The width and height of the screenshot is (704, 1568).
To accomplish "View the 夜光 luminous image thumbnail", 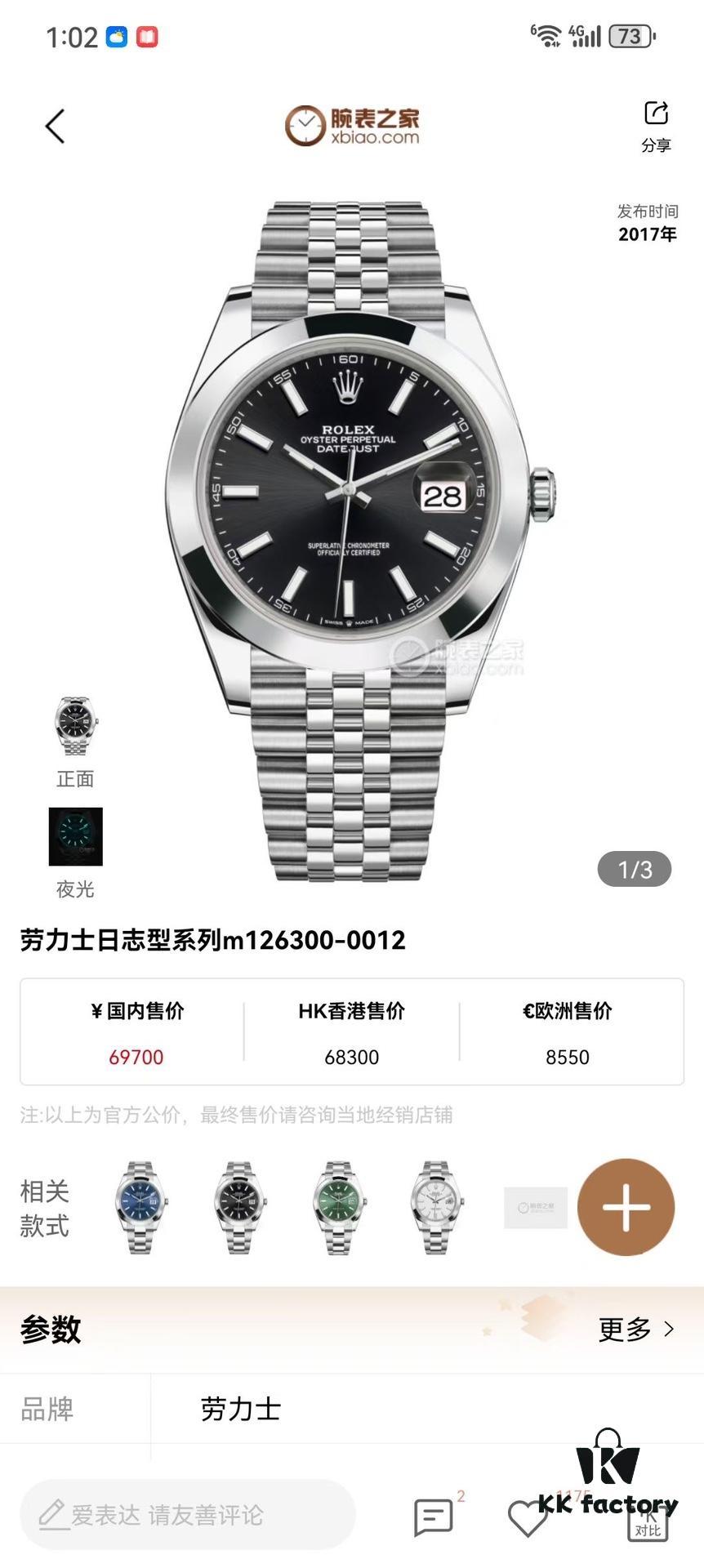I will (76, 836).
